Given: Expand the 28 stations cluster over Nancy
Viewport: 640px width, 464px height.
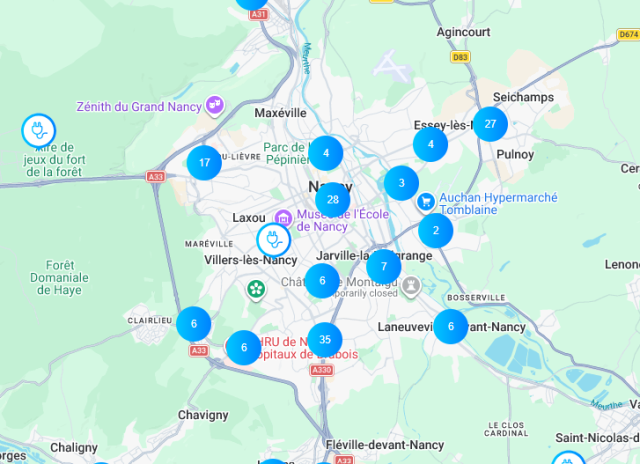Looking at the screenshot, I should coord(333,199).
